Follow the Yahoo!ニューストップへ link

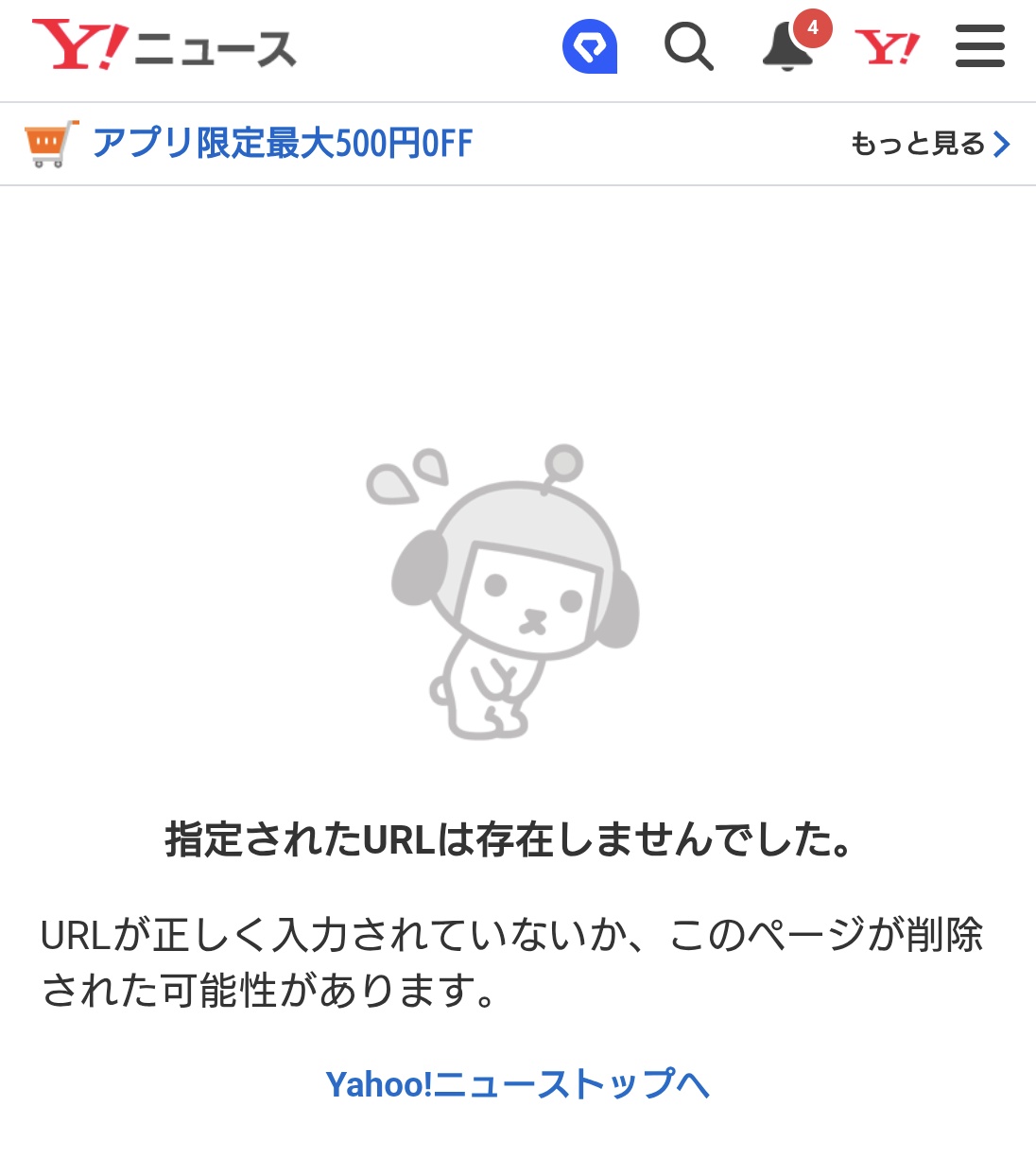517,1084
